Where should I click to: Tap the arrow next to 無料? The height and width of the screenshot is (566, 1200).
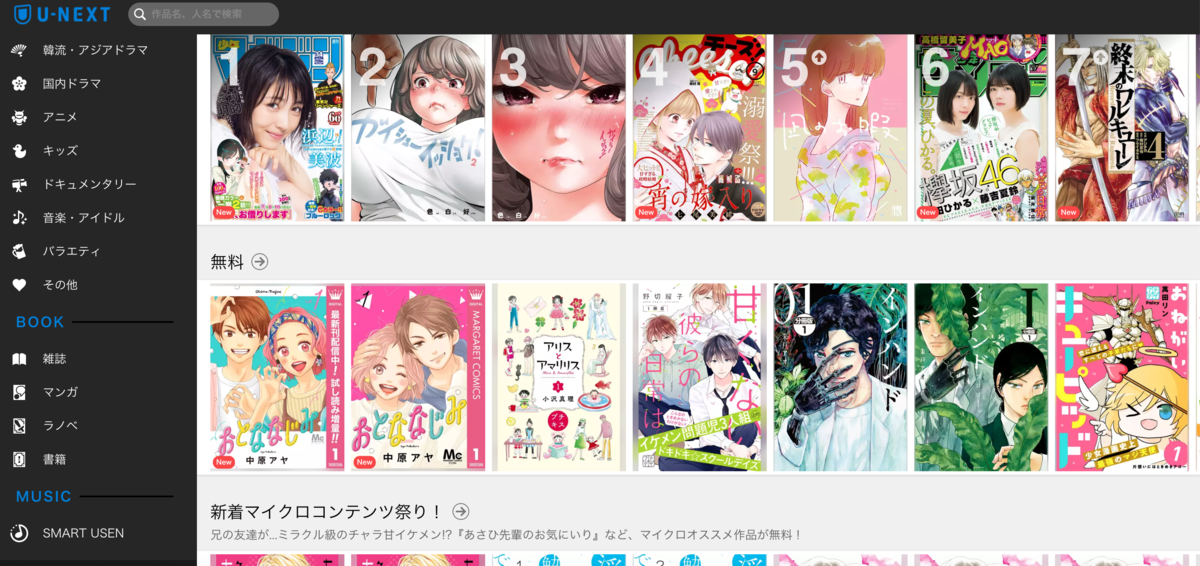(260, 262)
